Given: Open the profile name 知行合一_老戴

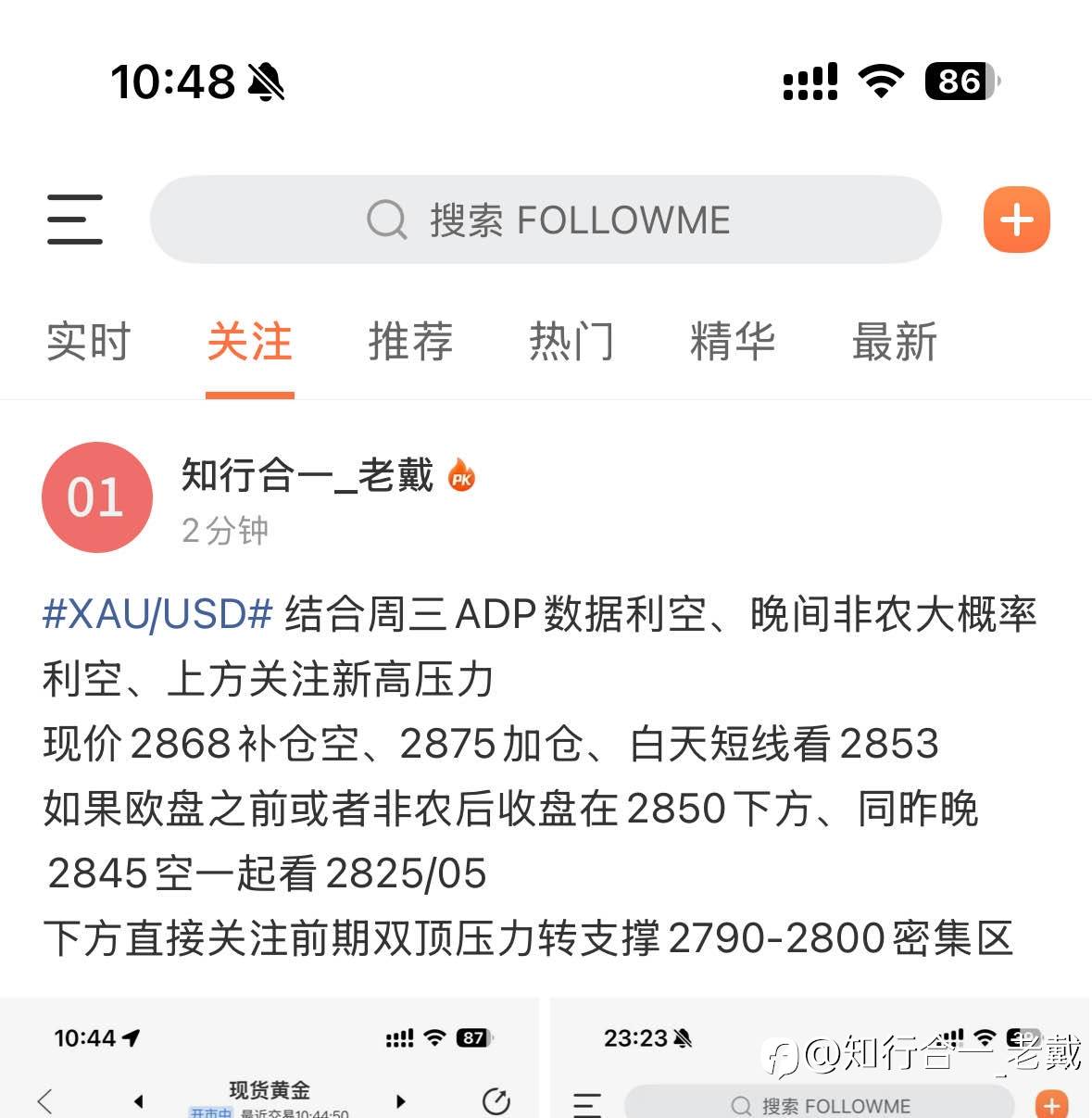Looking at the screenshot, I should pos(308,475).
